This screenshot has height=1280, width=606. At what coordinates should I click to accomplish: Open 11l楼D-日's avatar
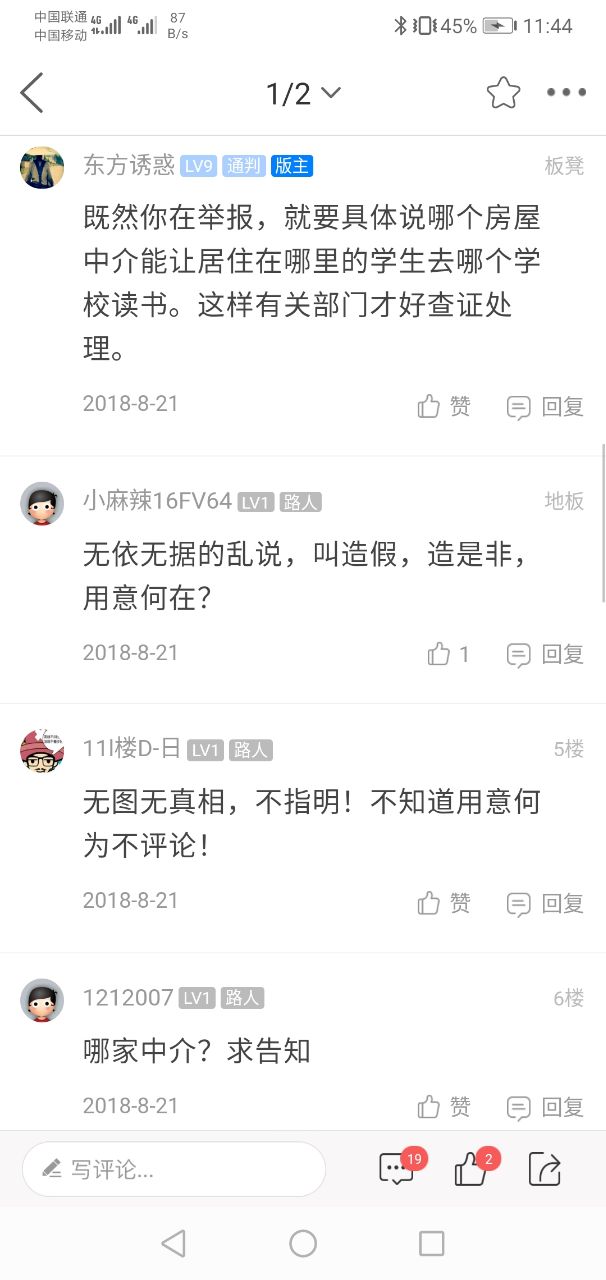42,750
